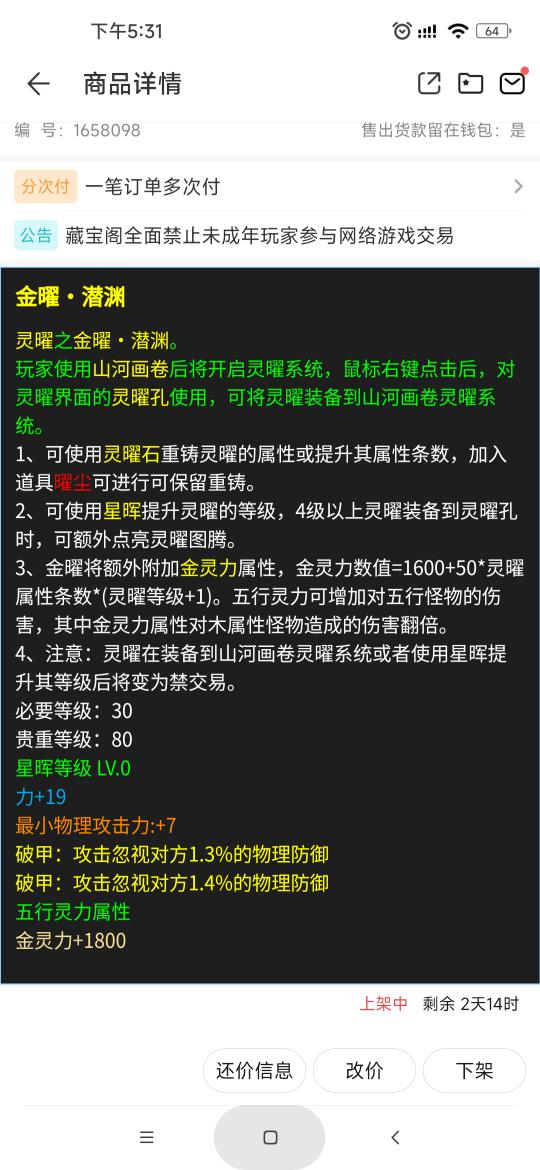Share this product via the share icon
Image resolution: width=540 pixels, height=1170 pixels.
point(429,83)
